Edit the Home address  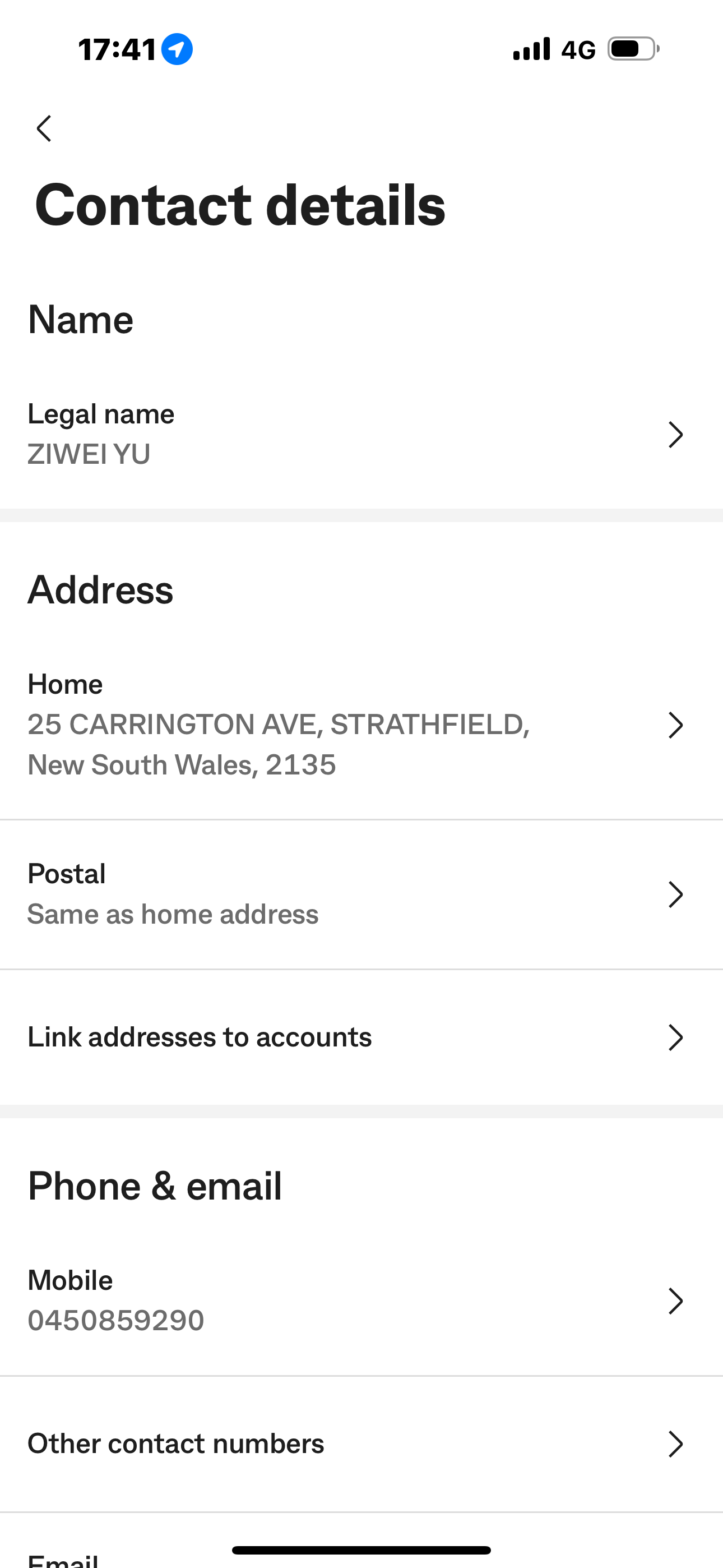click(x=361, y=725)
